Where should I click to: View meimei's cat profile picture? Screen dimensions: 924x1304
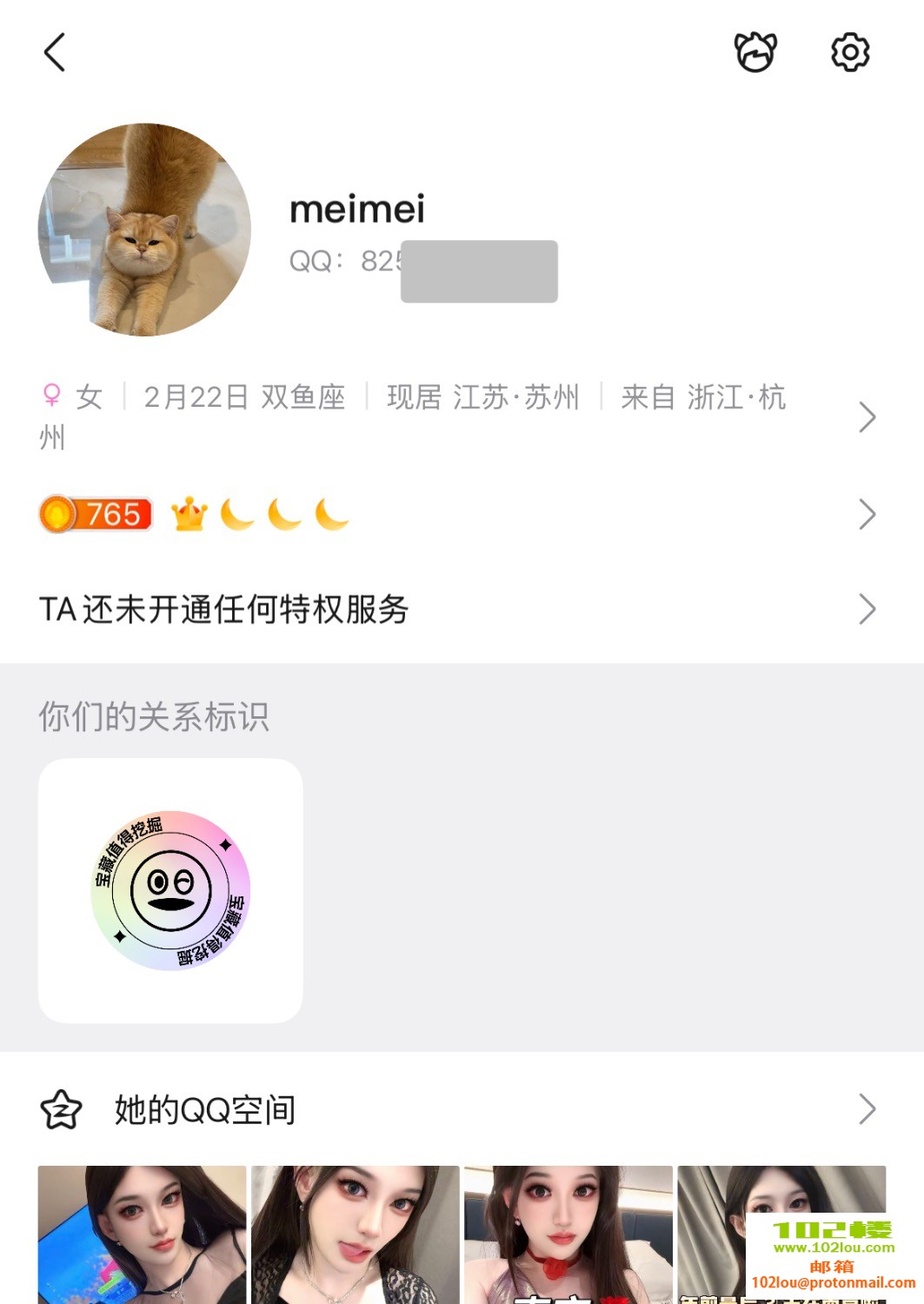pos(144,230)
